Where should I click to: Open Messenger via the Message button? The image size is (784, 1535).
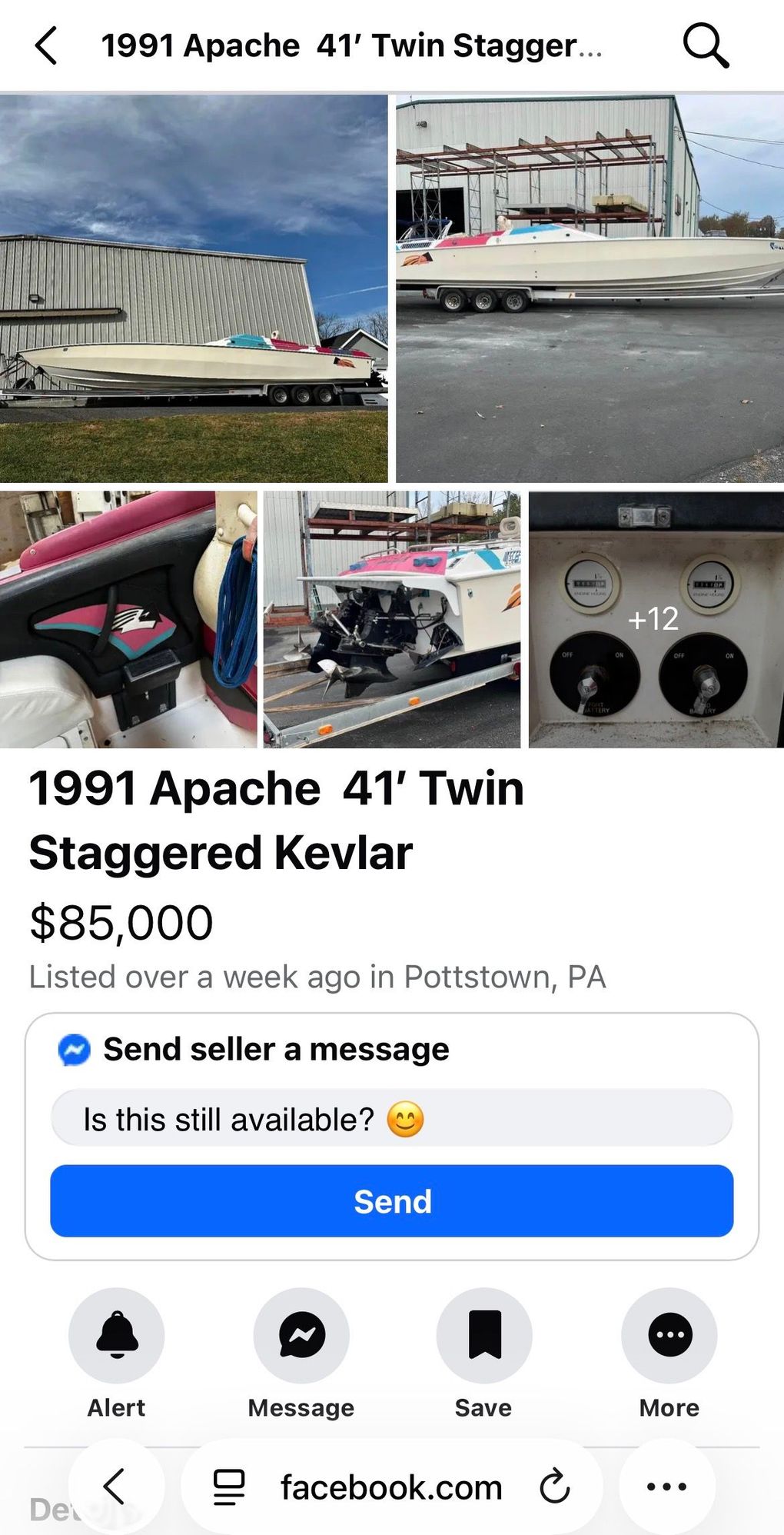click(301, 1335)
